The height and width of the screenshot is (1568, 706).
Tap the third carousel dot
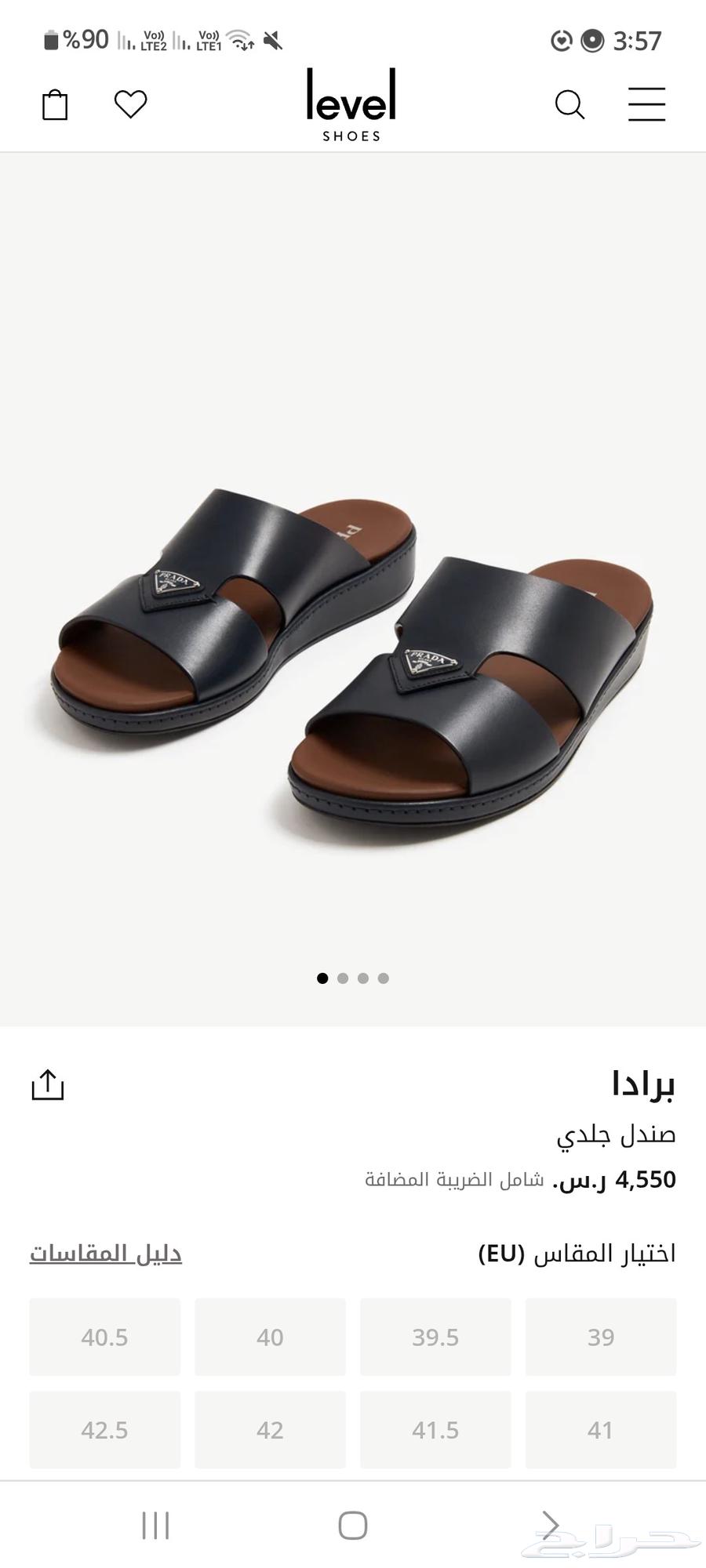pyautogui.click(x=362, y=978)
